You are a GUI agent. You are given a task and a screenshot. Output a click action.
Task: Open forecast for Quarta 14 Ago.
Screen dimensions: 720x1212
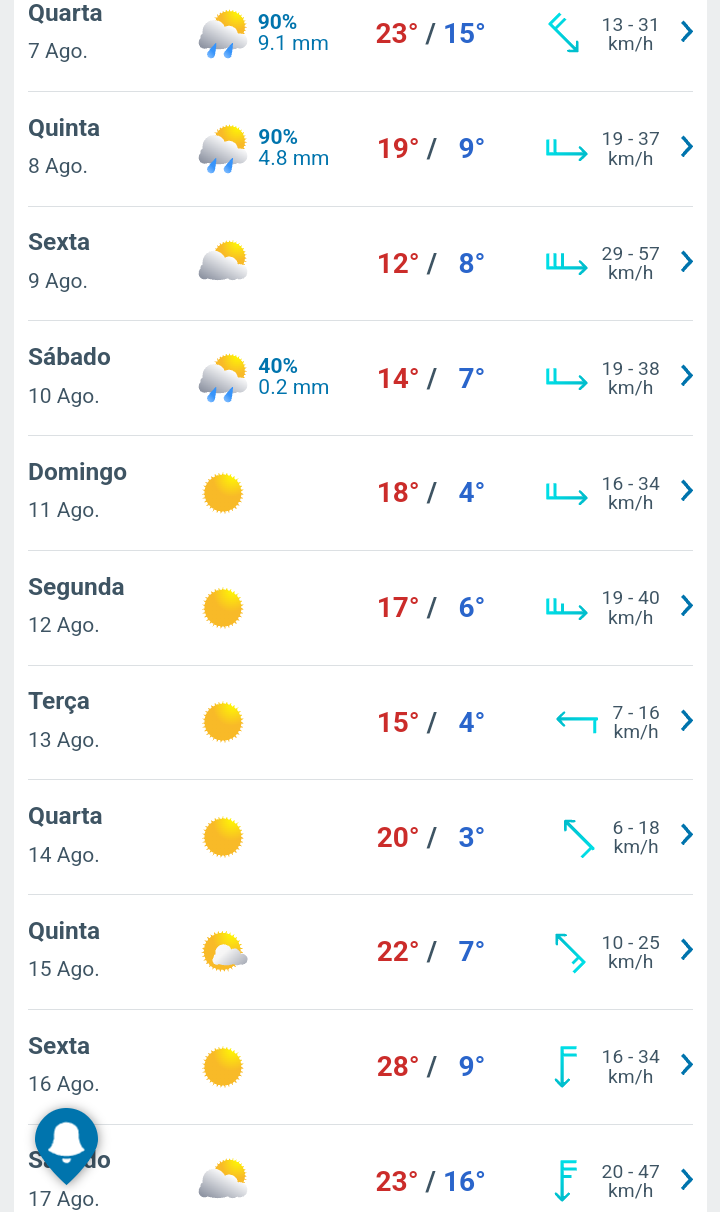pyautogui.click(x=360, y=836)
